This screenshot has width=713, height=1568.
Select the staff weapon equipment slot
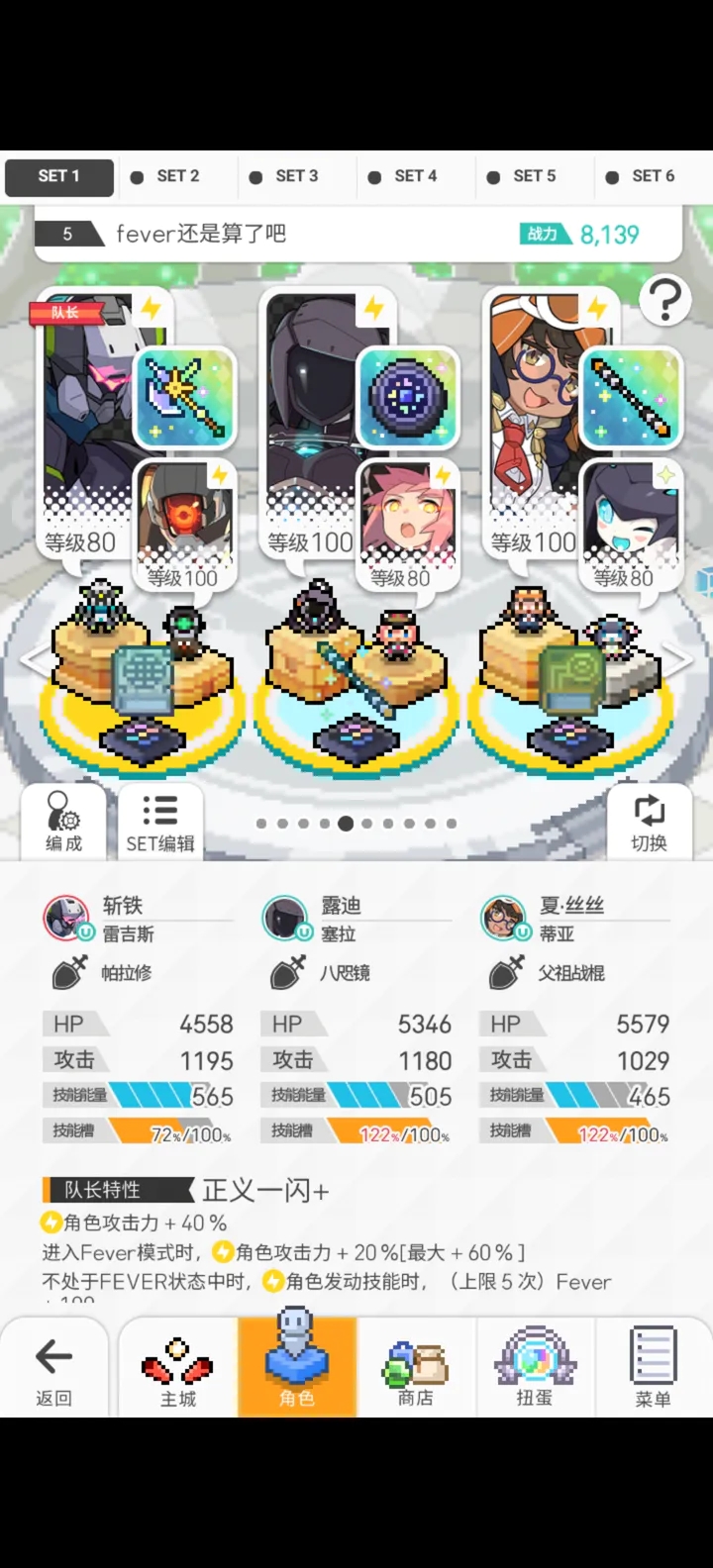(631, 398)
